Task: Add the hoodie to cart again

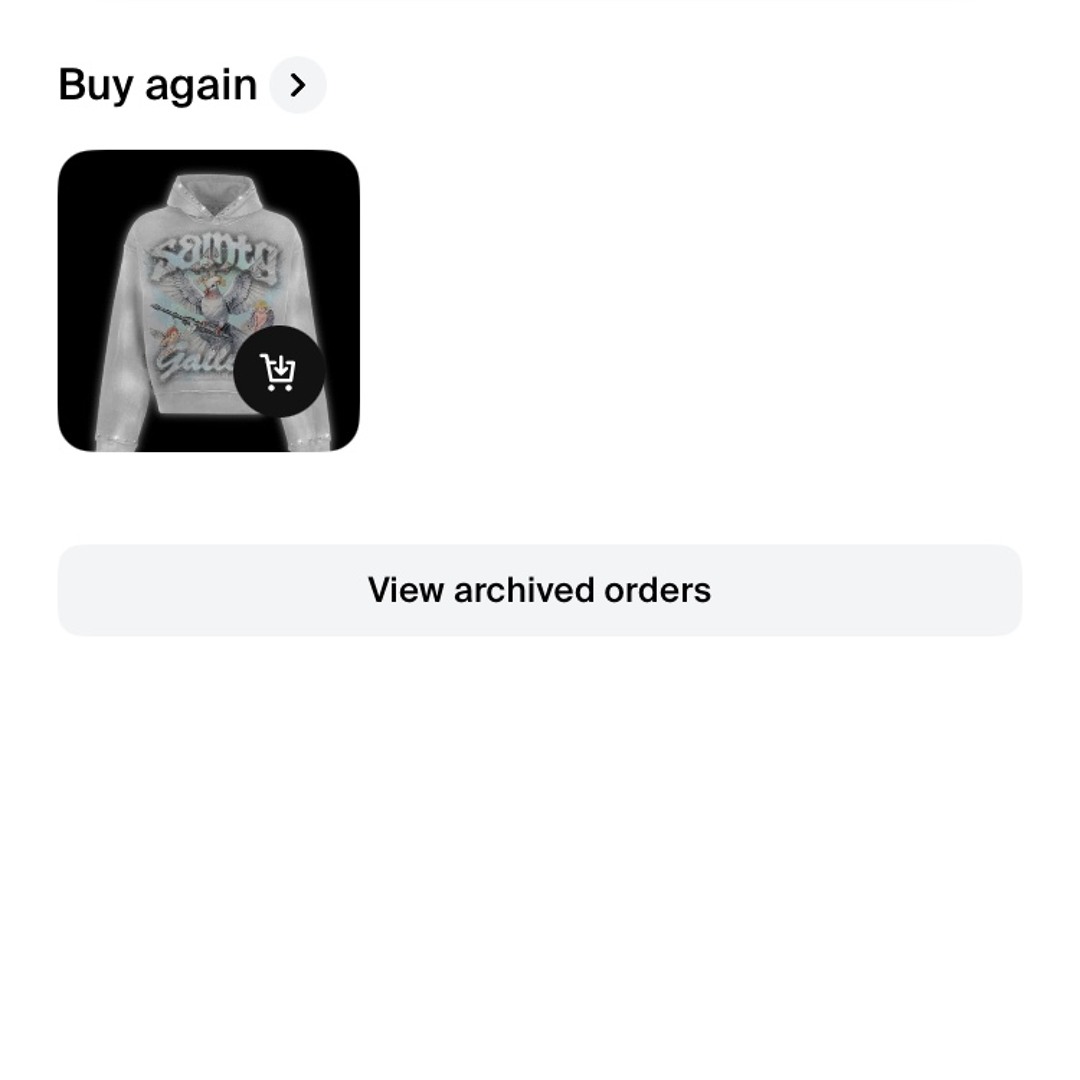Action: (x=279, y=372)
